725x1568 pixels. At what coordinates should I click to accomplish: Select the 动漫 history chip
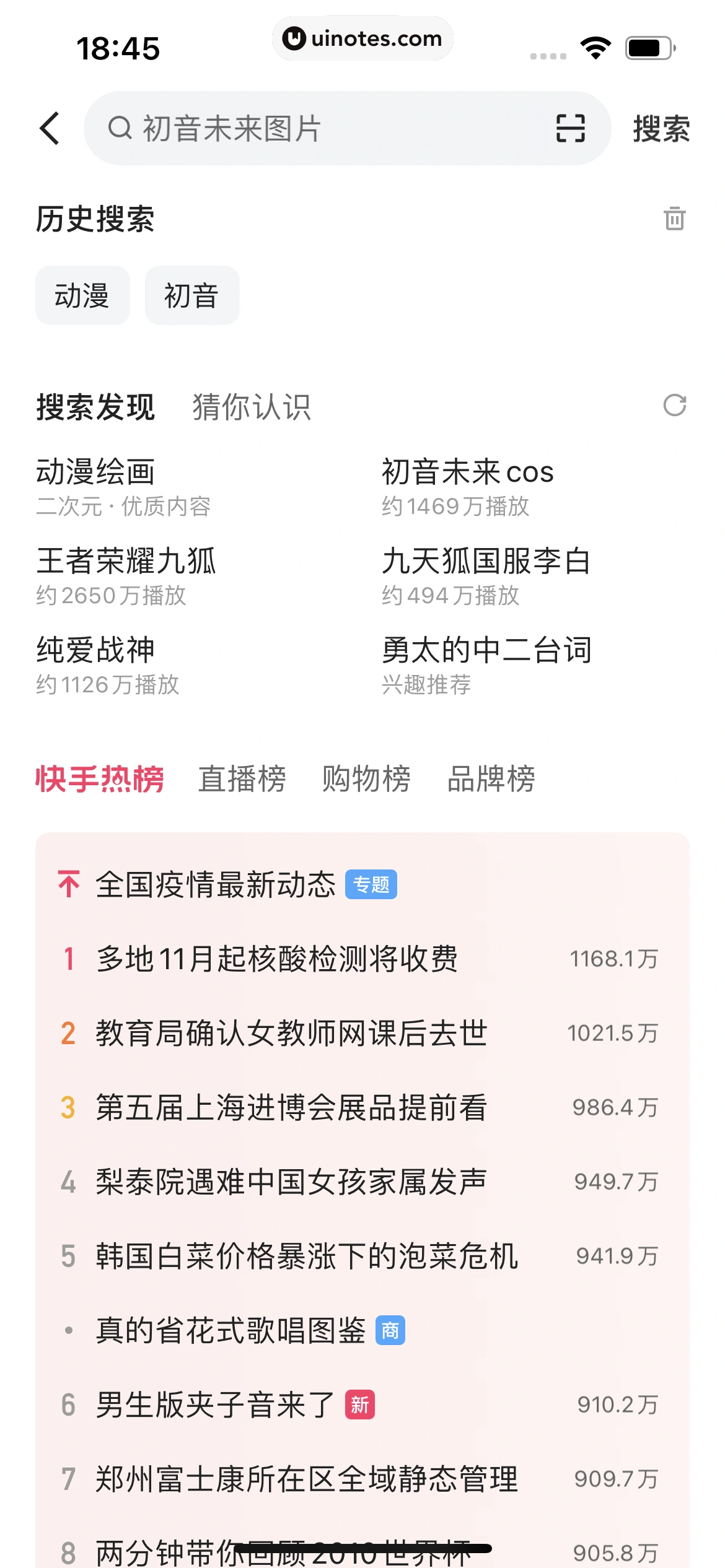tap(82, 295)
